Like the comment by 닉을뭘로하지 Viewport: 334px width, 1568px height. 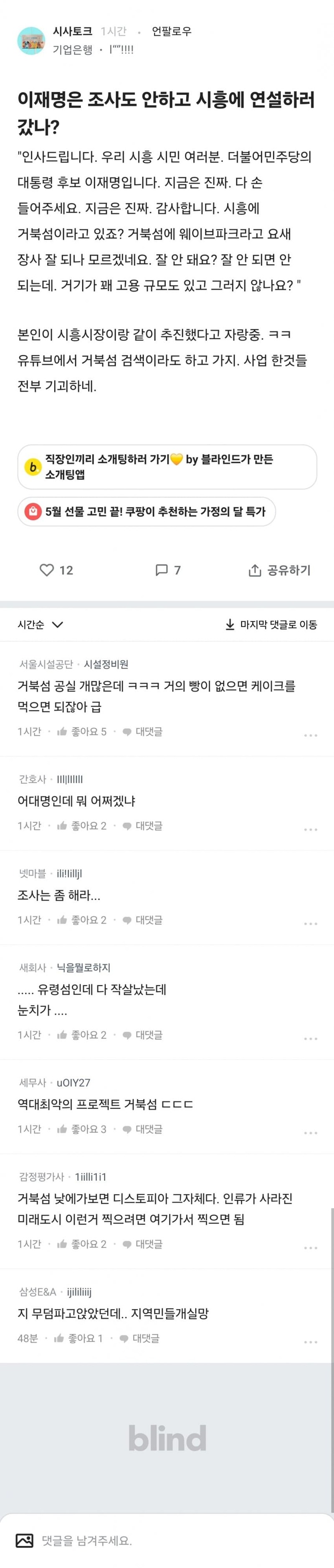[82, 1035]
